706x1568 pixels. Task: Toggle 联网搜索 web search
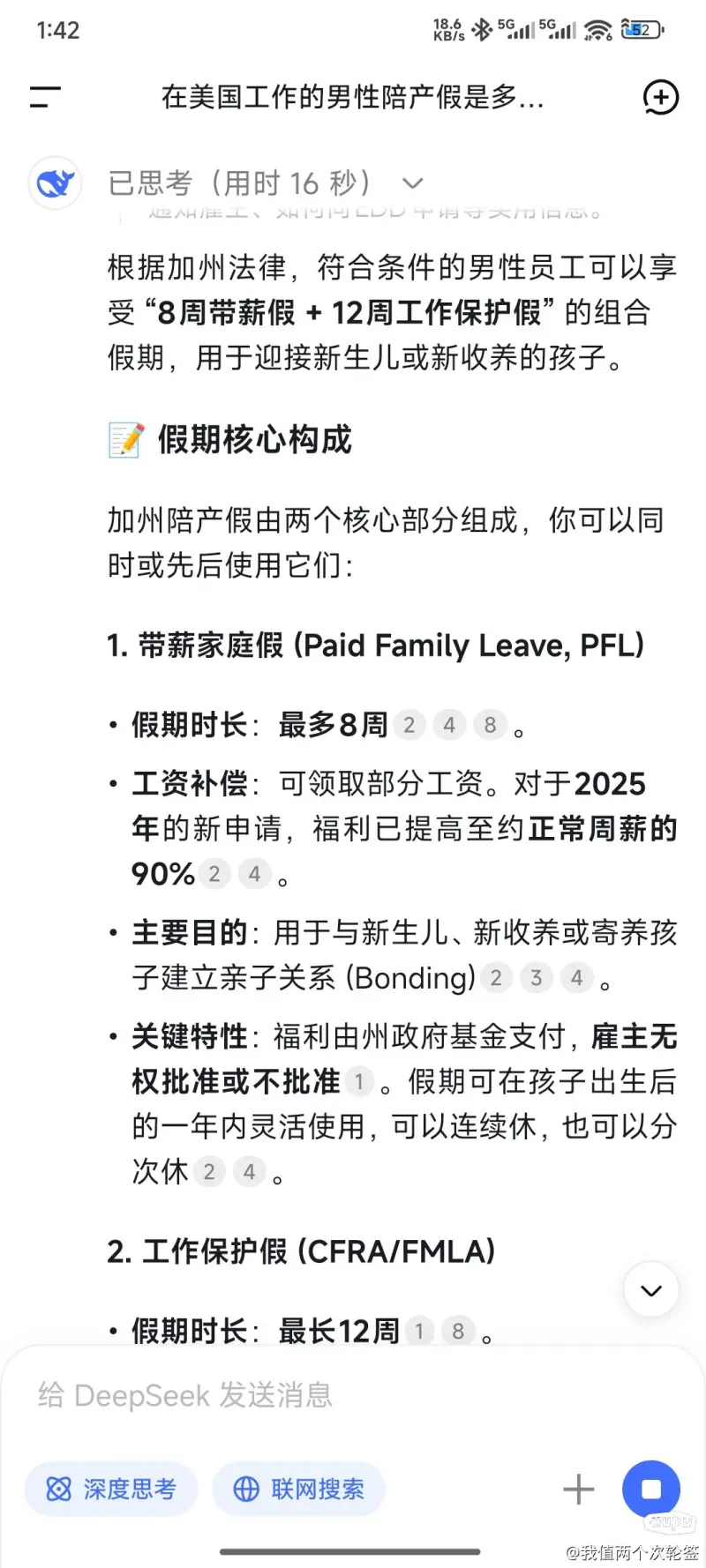click(x=298, y=1490)
